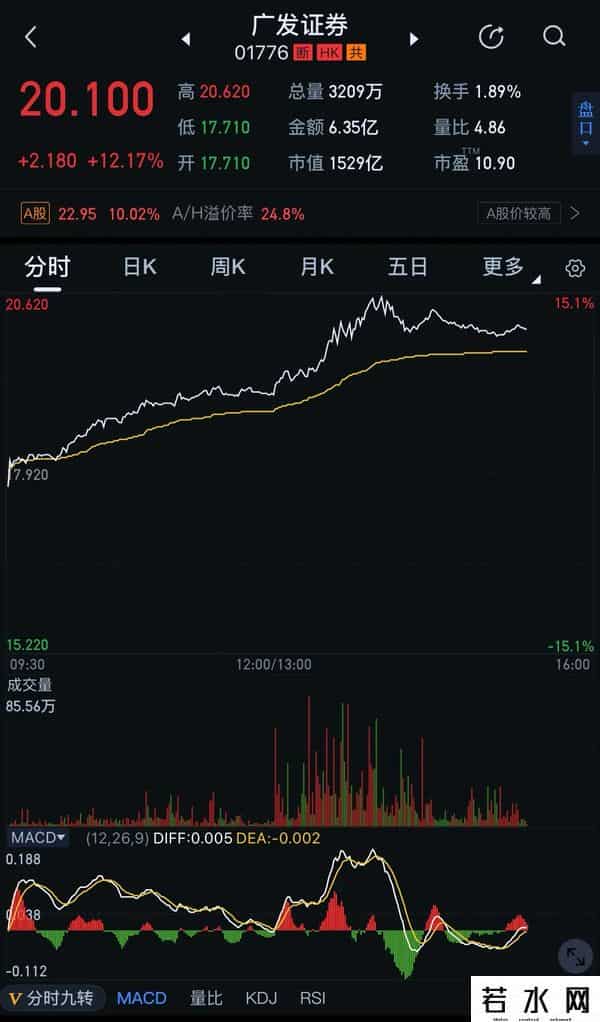Expand the 盘口 panel
Image resolution: width=600 pixels, height=1022 pixels.
585,122
